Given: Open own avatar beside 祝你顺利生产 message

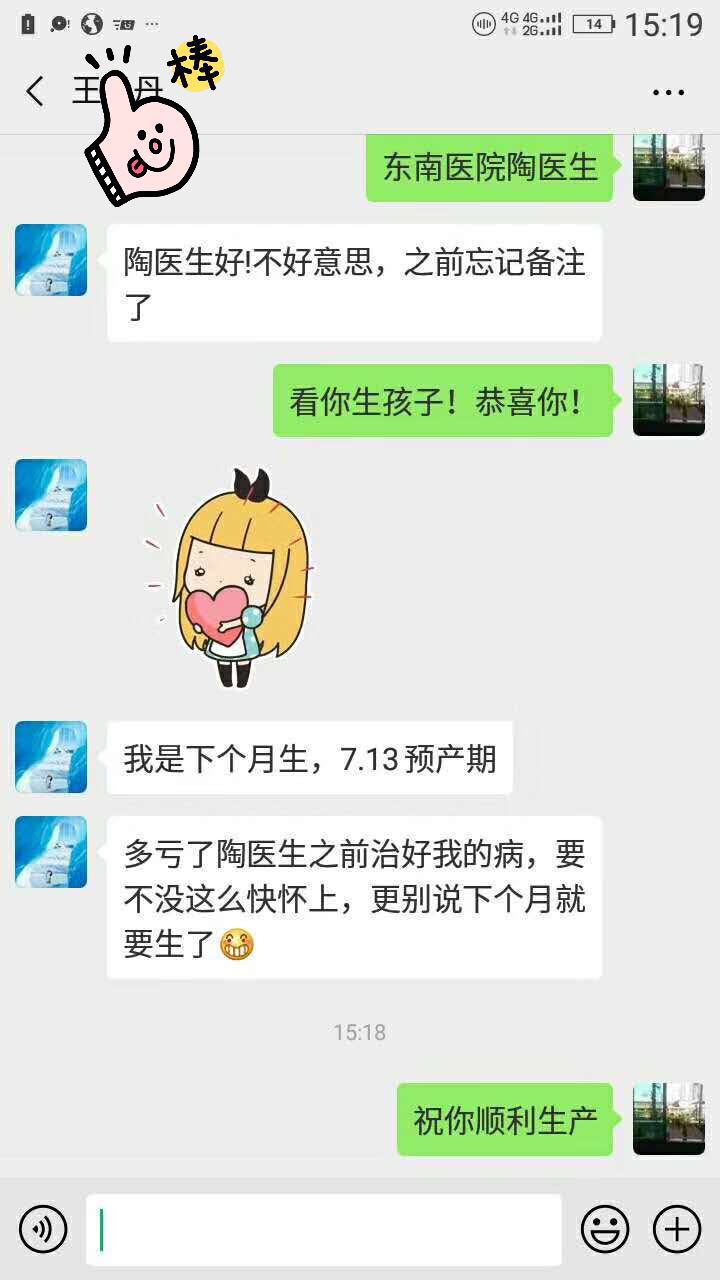Looking at the screenshot, I should point(669,1119).
